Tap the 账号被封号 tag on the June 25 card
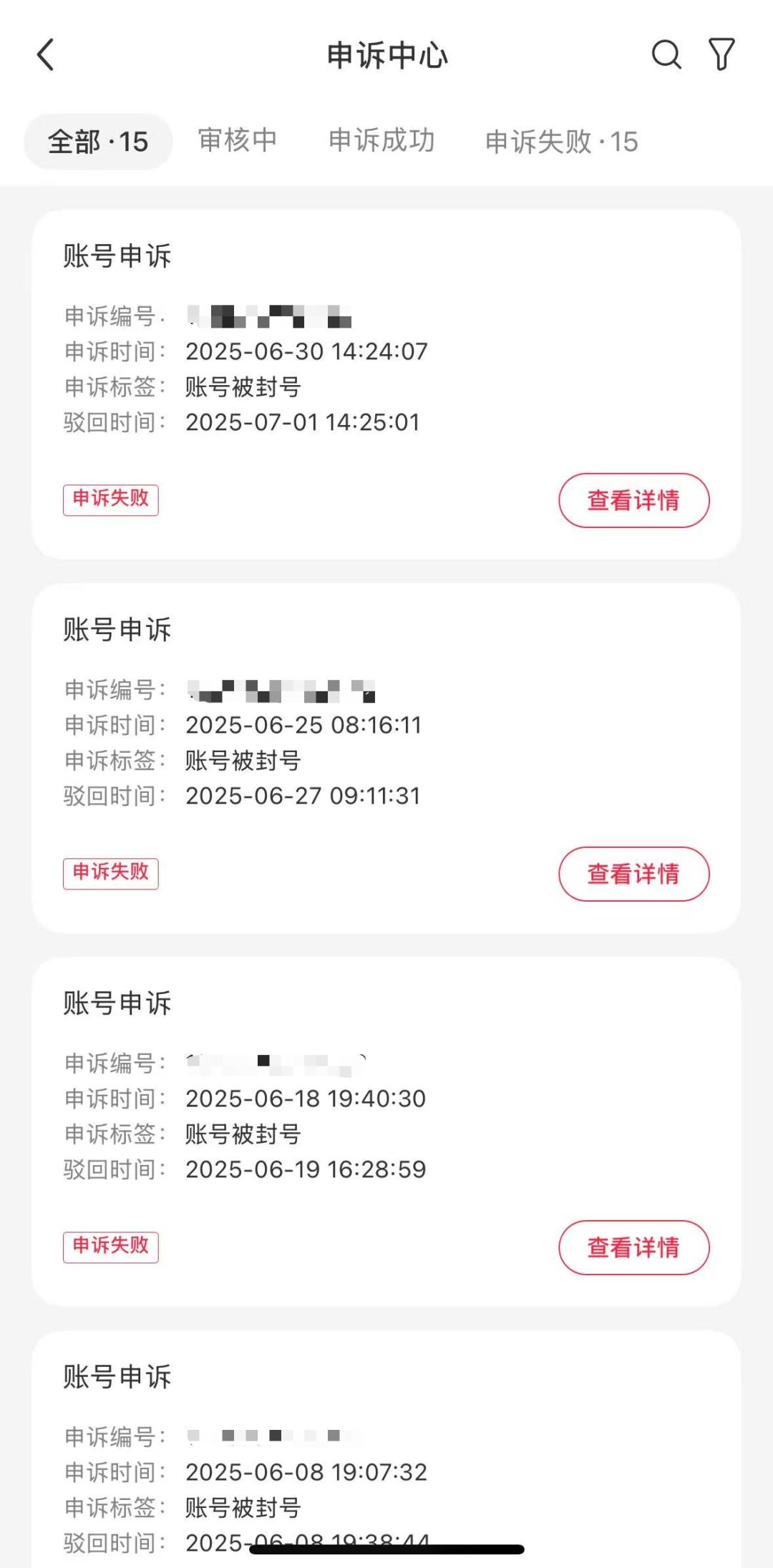This screenshot has height=1568, width=773. coord(243,761)
